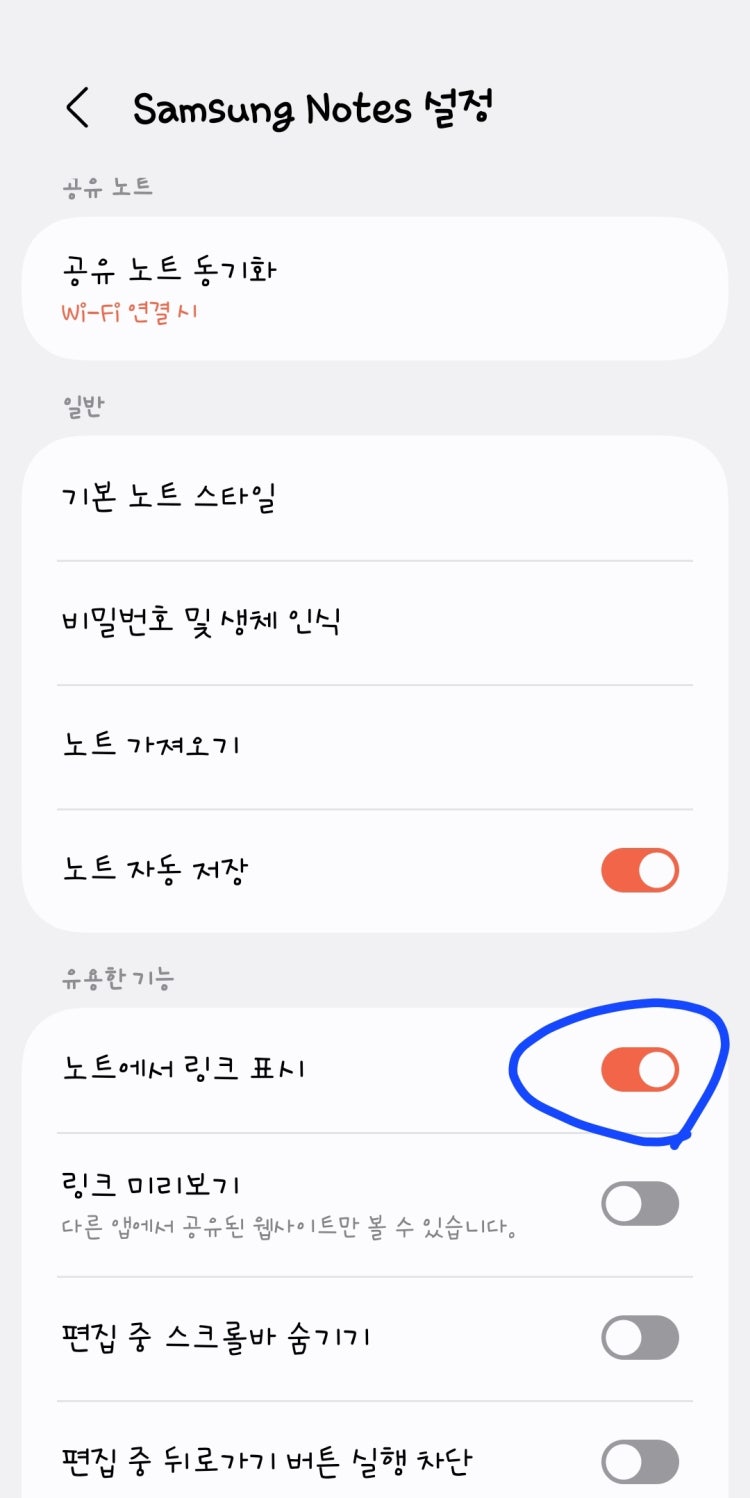Open 기본 노트 스타일
750x1498 pixels.
point(374,498)
